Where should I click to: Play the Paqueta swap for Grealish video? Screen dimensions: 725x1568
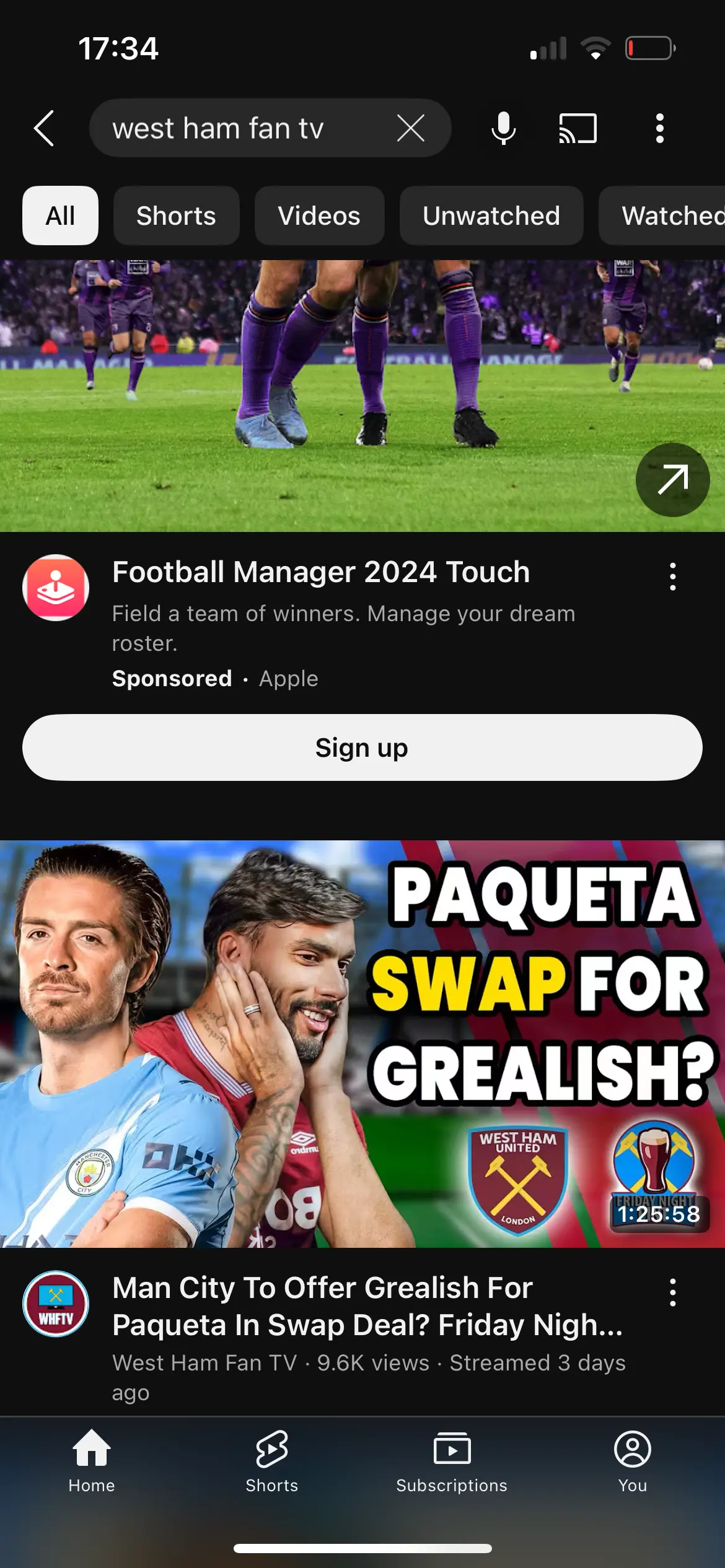362,1043
